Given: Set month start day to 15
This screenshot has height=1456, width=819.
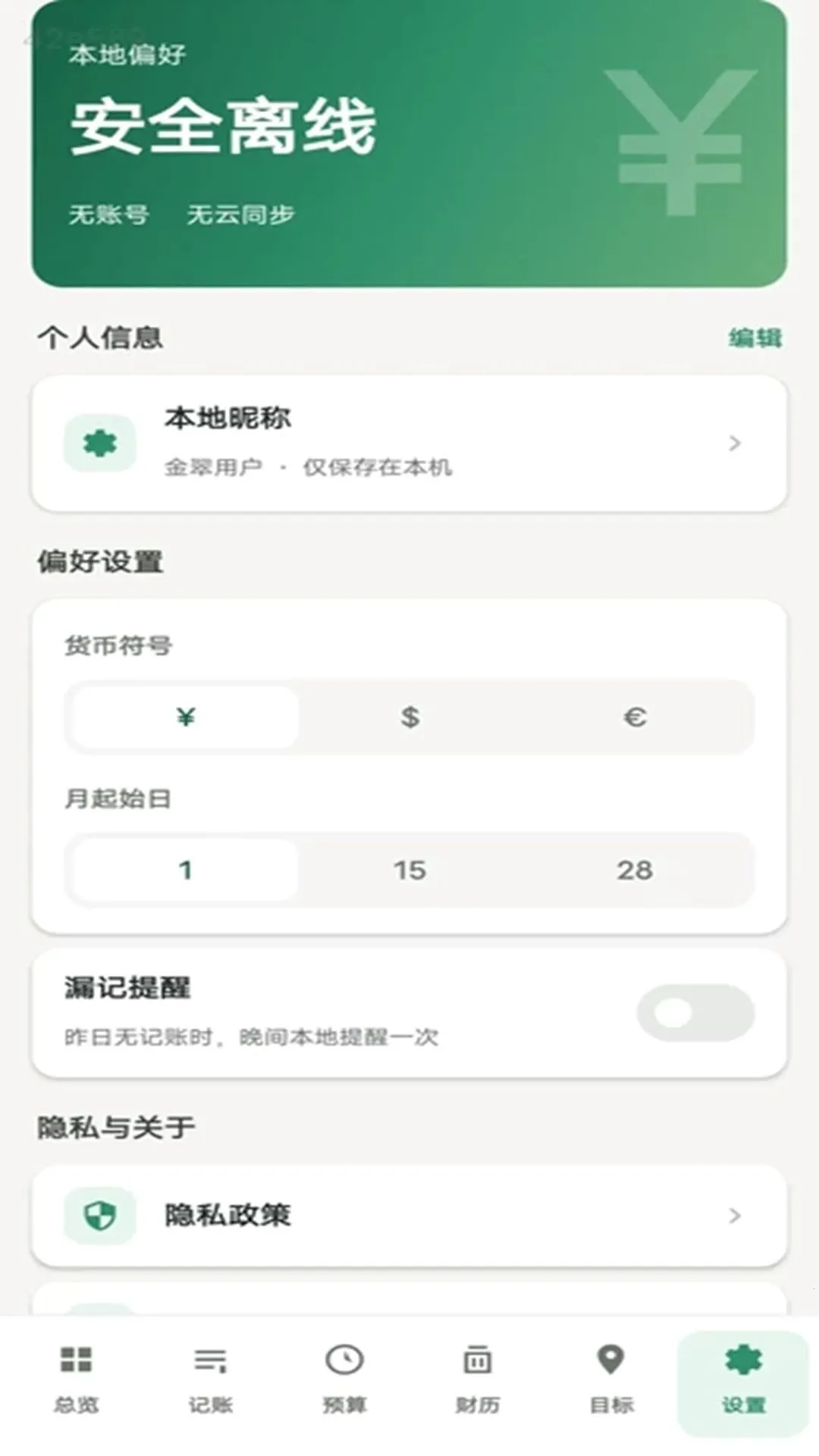Looking at the screenshot, I should coord(409,870).
